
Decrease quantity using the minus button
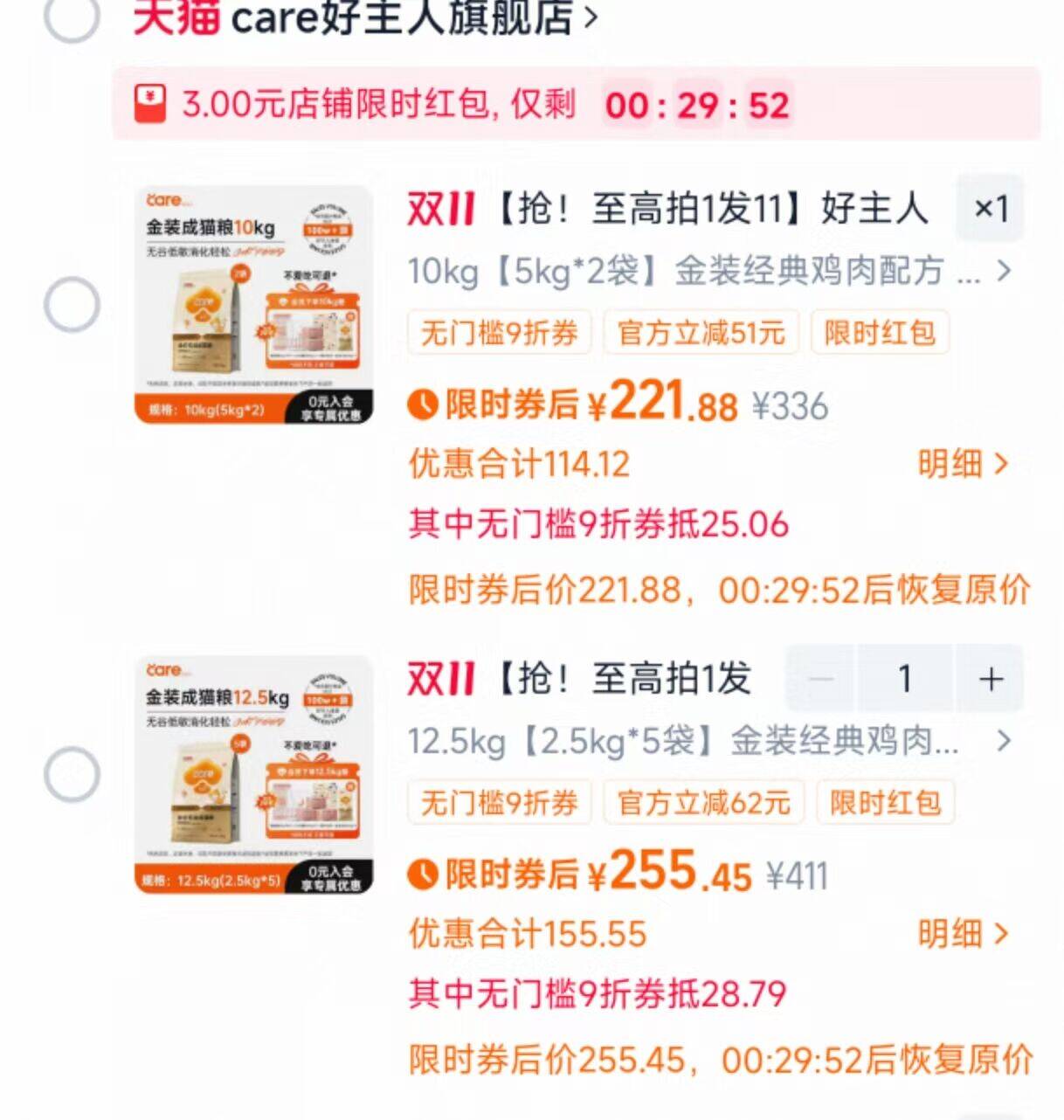[x=822, y=678]
